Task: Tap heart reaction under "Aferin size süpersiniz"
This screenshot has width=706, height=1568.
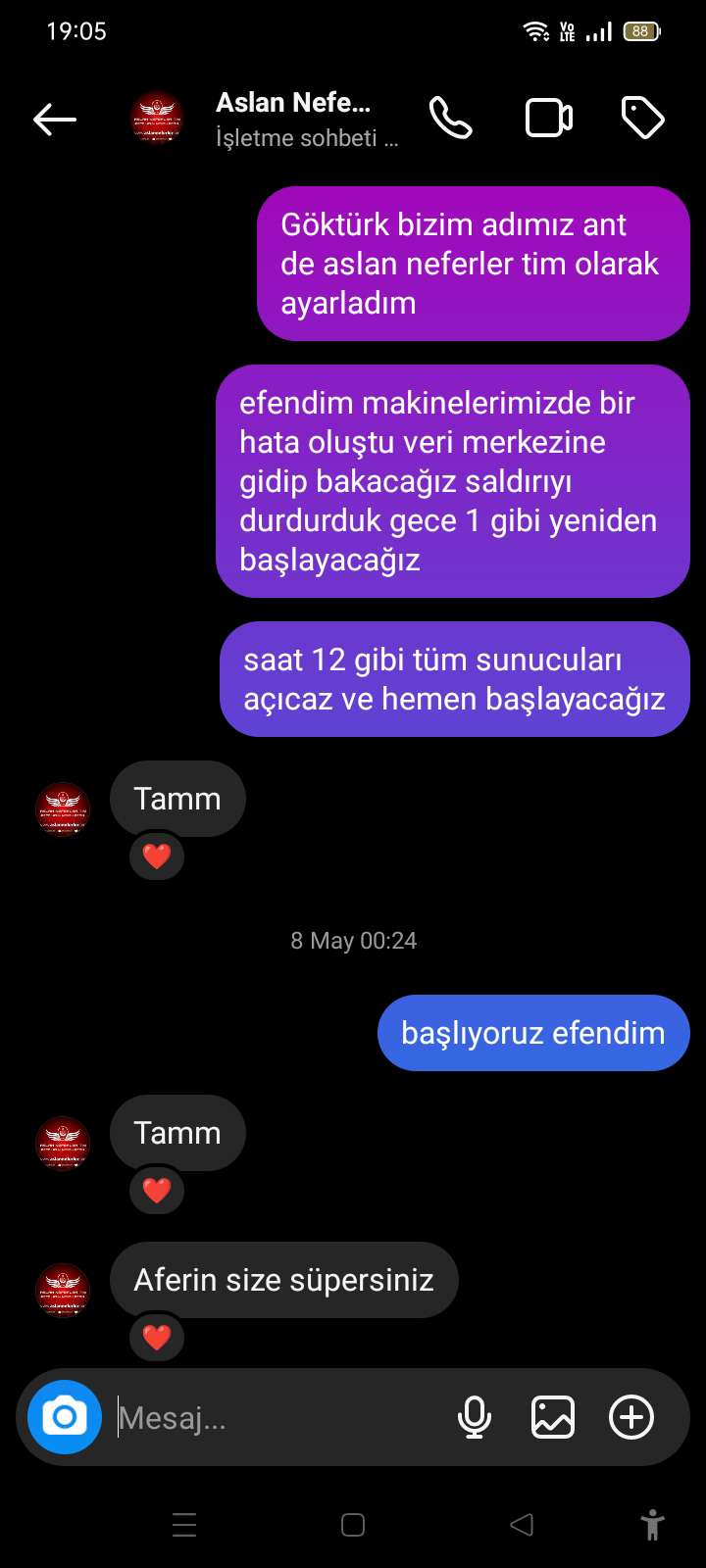Action: 157,1338
